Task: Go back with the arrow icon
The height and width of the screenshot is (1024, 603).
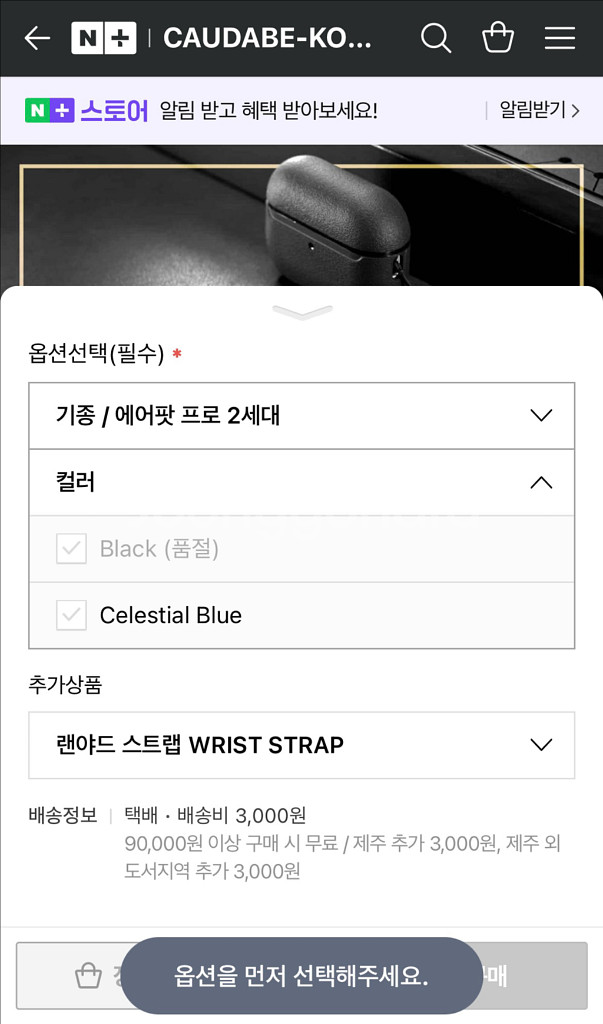Action: point(37,38)
